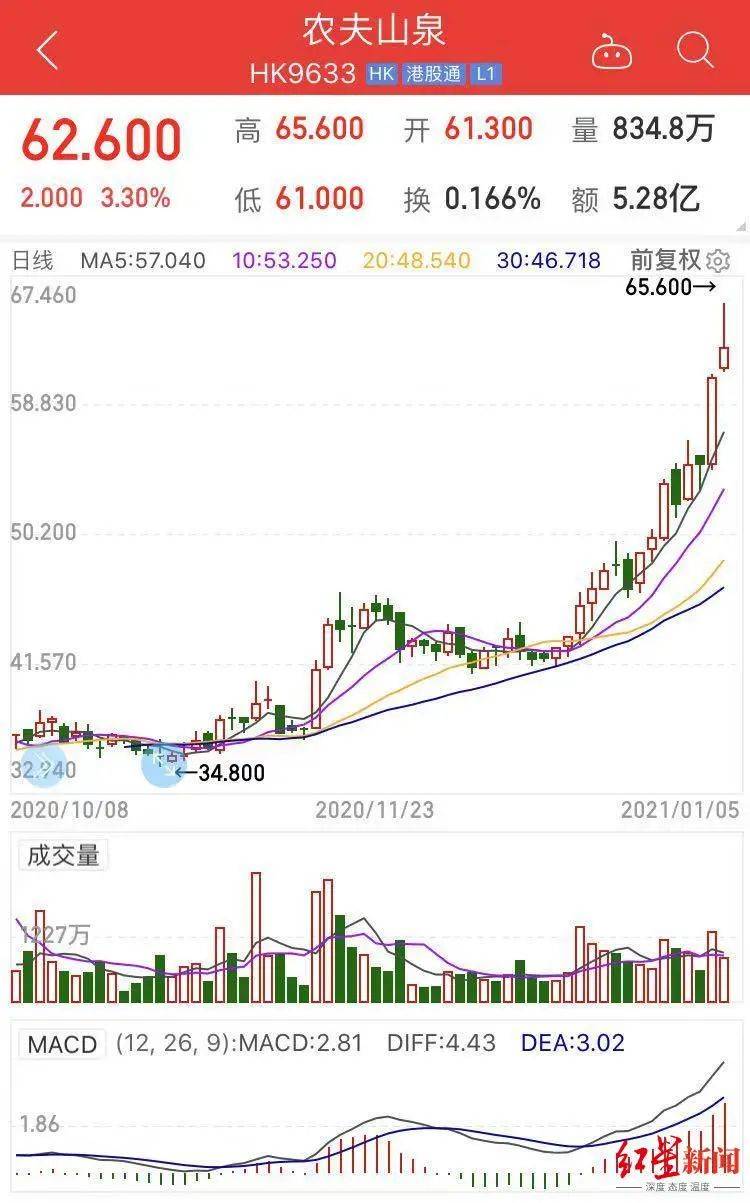
Task: Open the robot assistant icon
Action: 611,50
